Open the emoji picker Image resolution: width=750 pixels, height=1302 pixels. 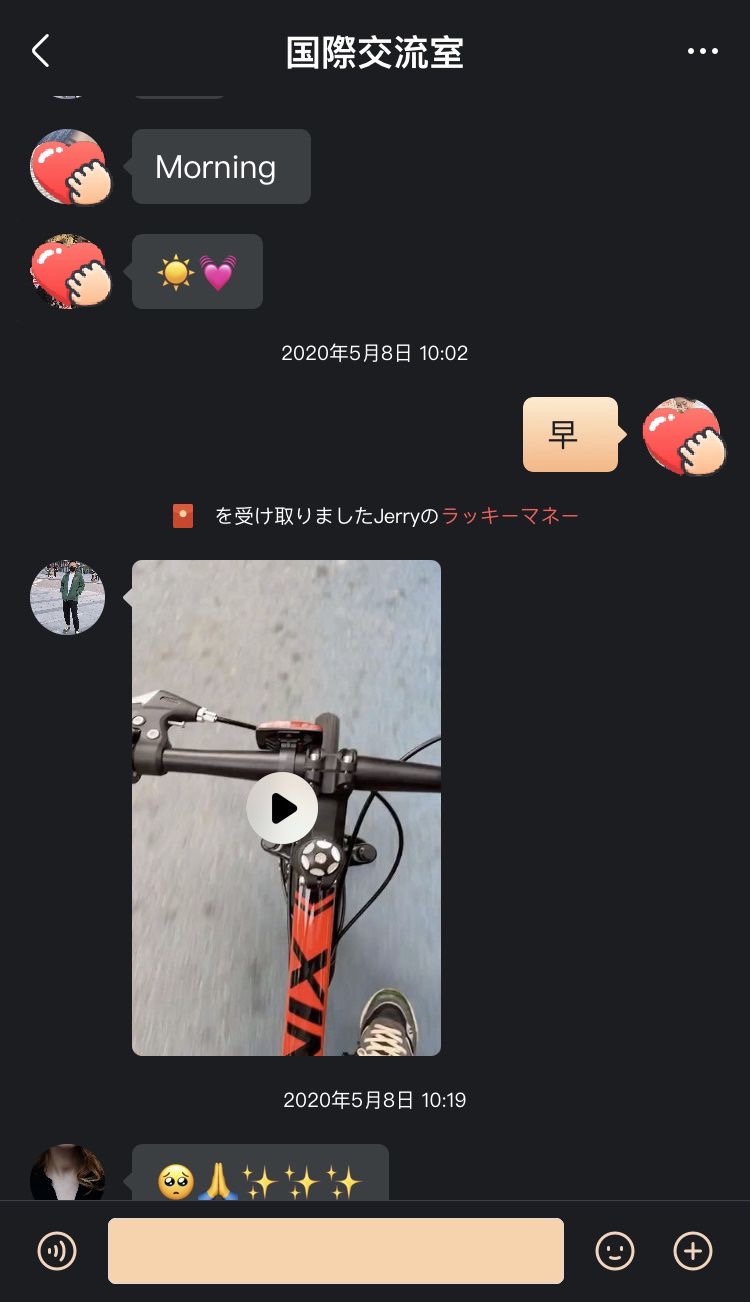[x=615, y=1251]
